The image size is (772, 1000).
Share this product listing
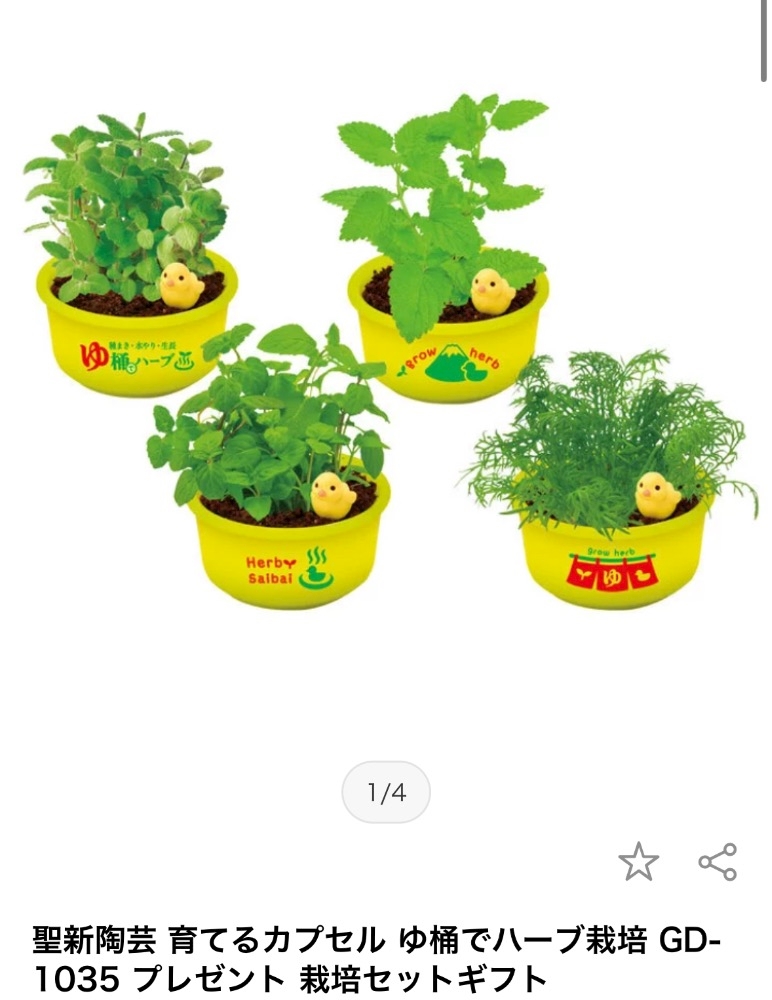[717, 861]
